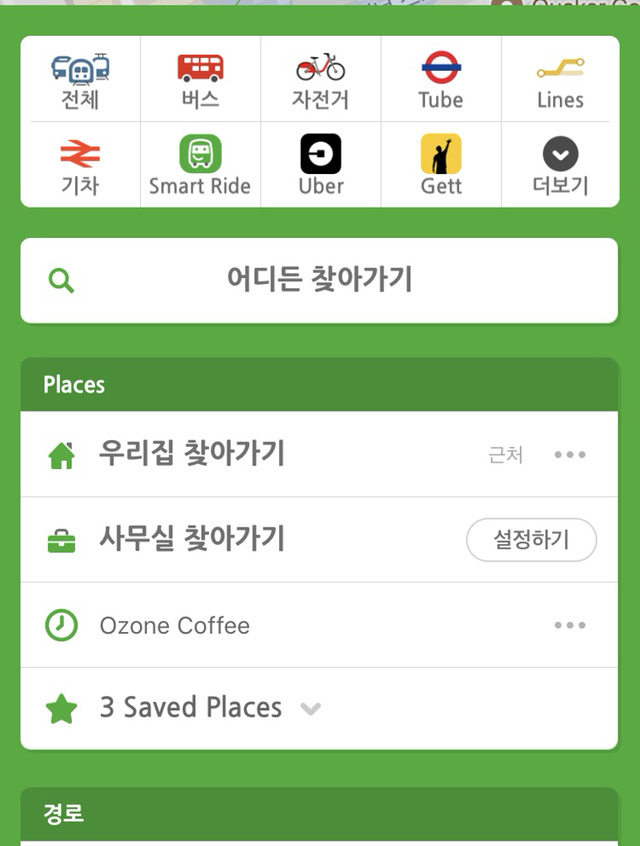Image resolution: width=640 pixels, height=846 pixels.
Task: Open the Gett taxi option
Action: pyautogui.click(x=440, y=166)
